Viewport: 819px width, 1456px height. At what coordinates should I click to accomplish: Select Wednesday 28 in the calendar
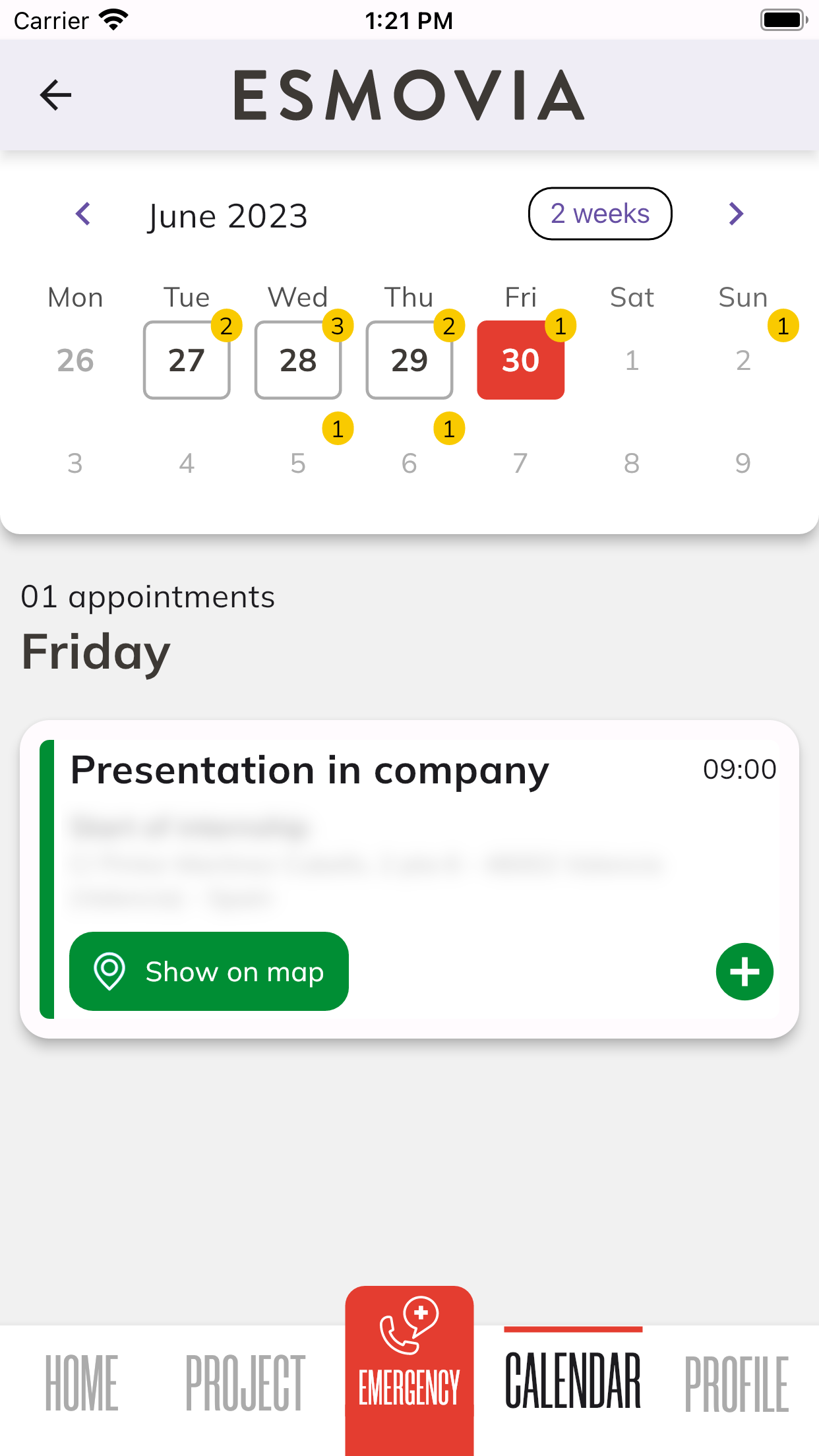(298, 360)
